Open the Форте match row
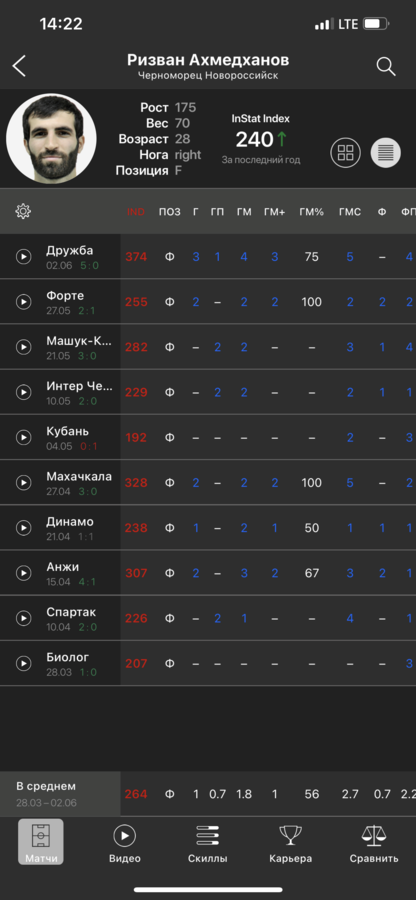 (x=208, y=301)
